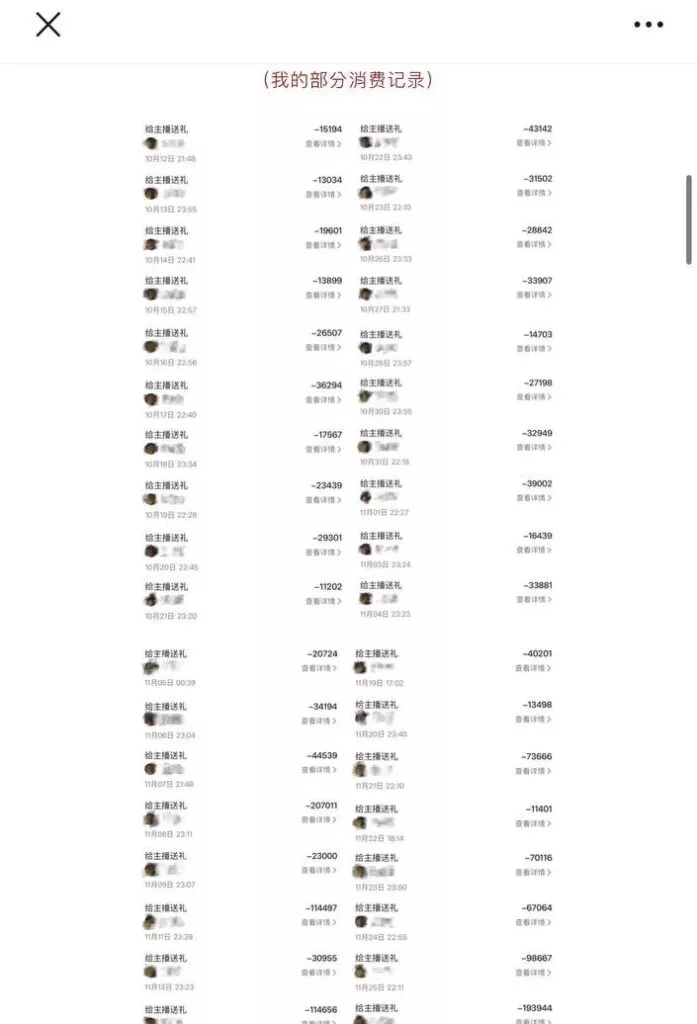Open the three-dot overflow menu
This screenshot has height=1024, width=697.
point(648,26)
